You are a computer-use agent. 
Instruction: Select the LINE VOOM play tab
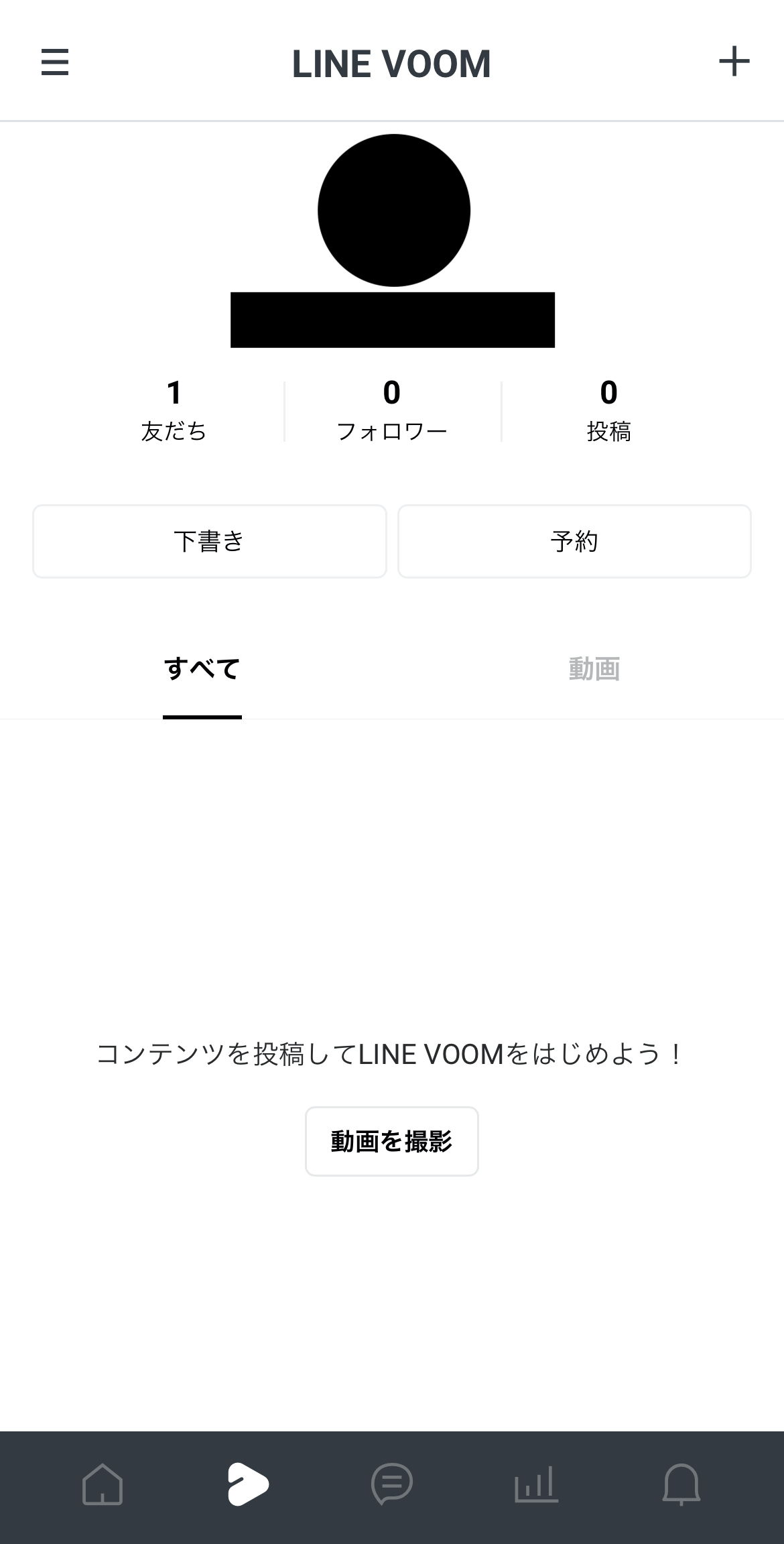click(x=247, y=1484)
